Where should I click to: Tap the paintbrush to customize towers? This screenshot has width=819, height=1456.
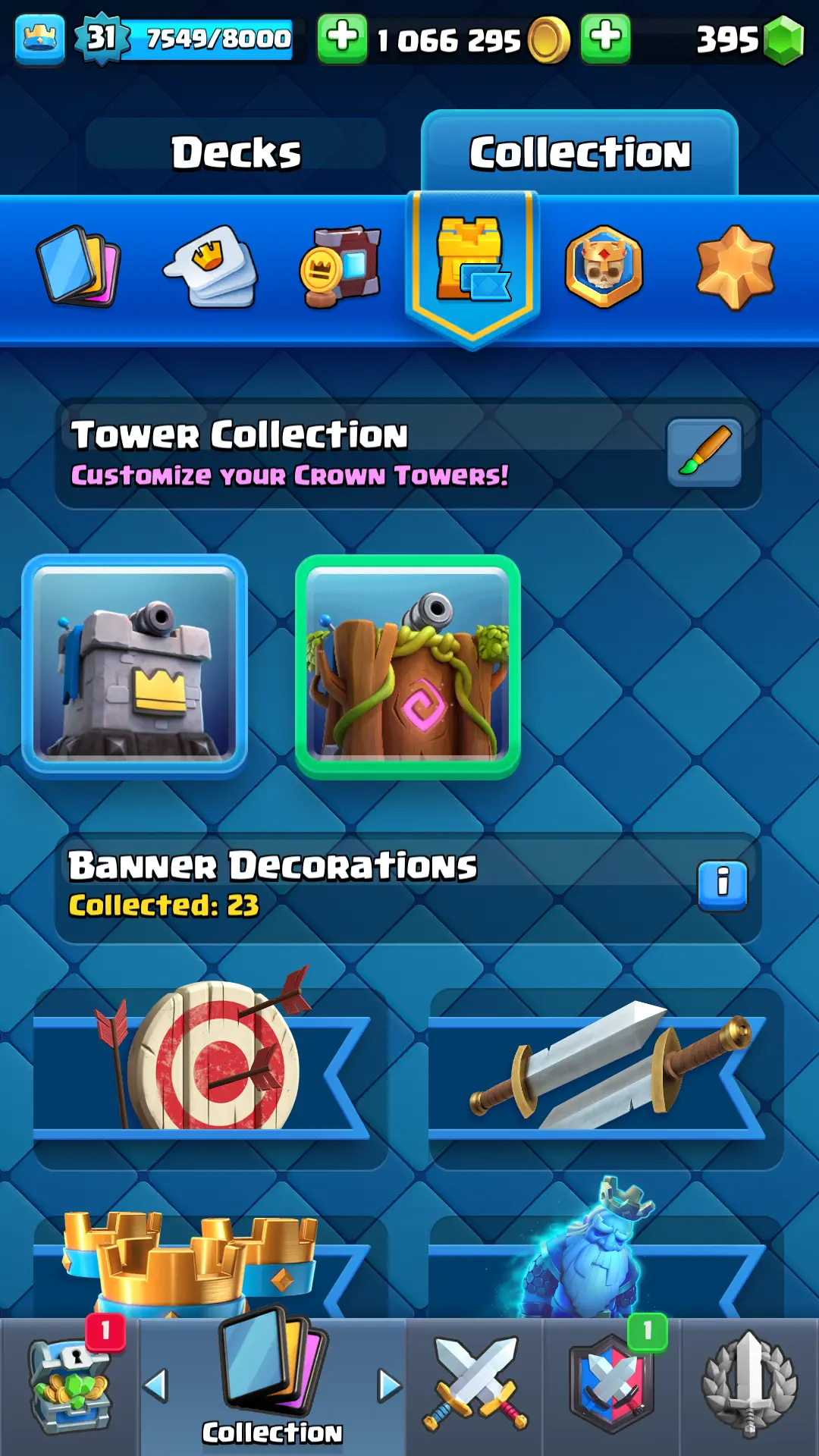pos(704,452)
